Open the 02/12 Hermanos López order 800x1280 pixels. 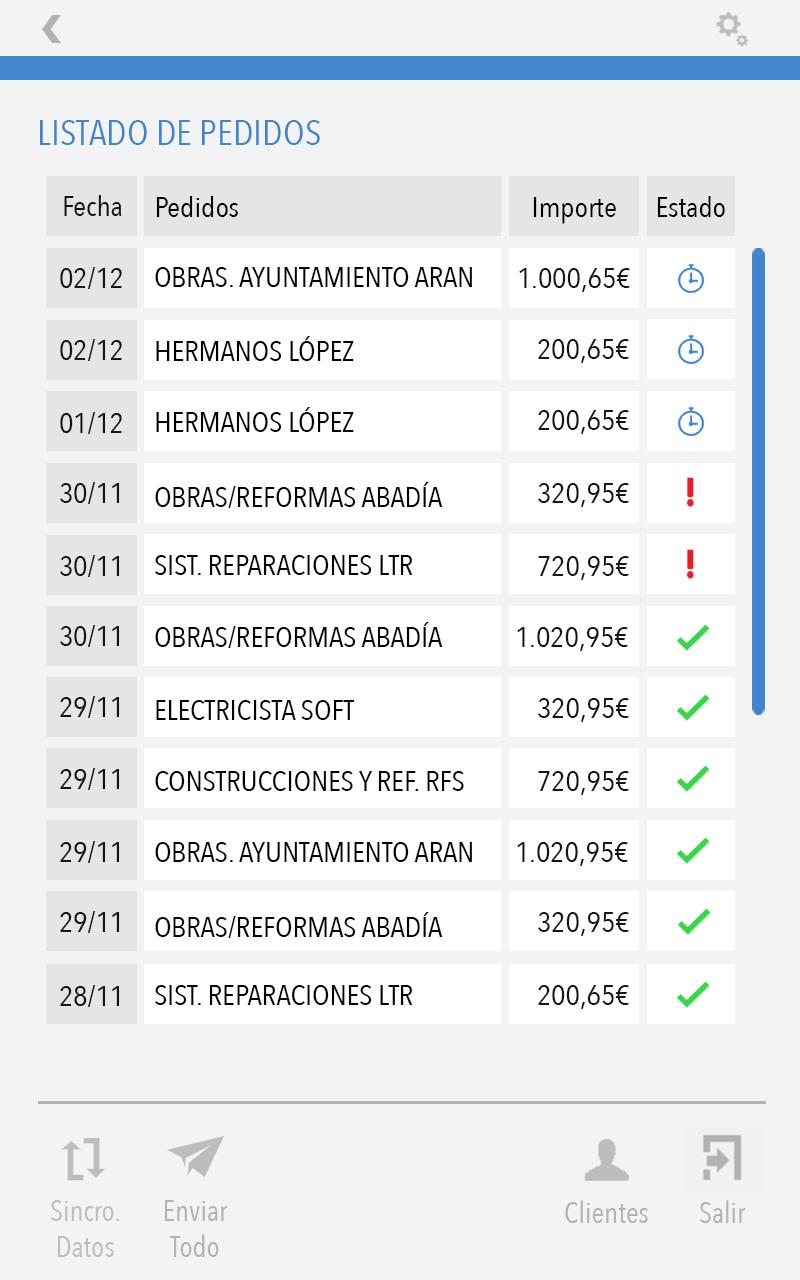coord(321,350)
